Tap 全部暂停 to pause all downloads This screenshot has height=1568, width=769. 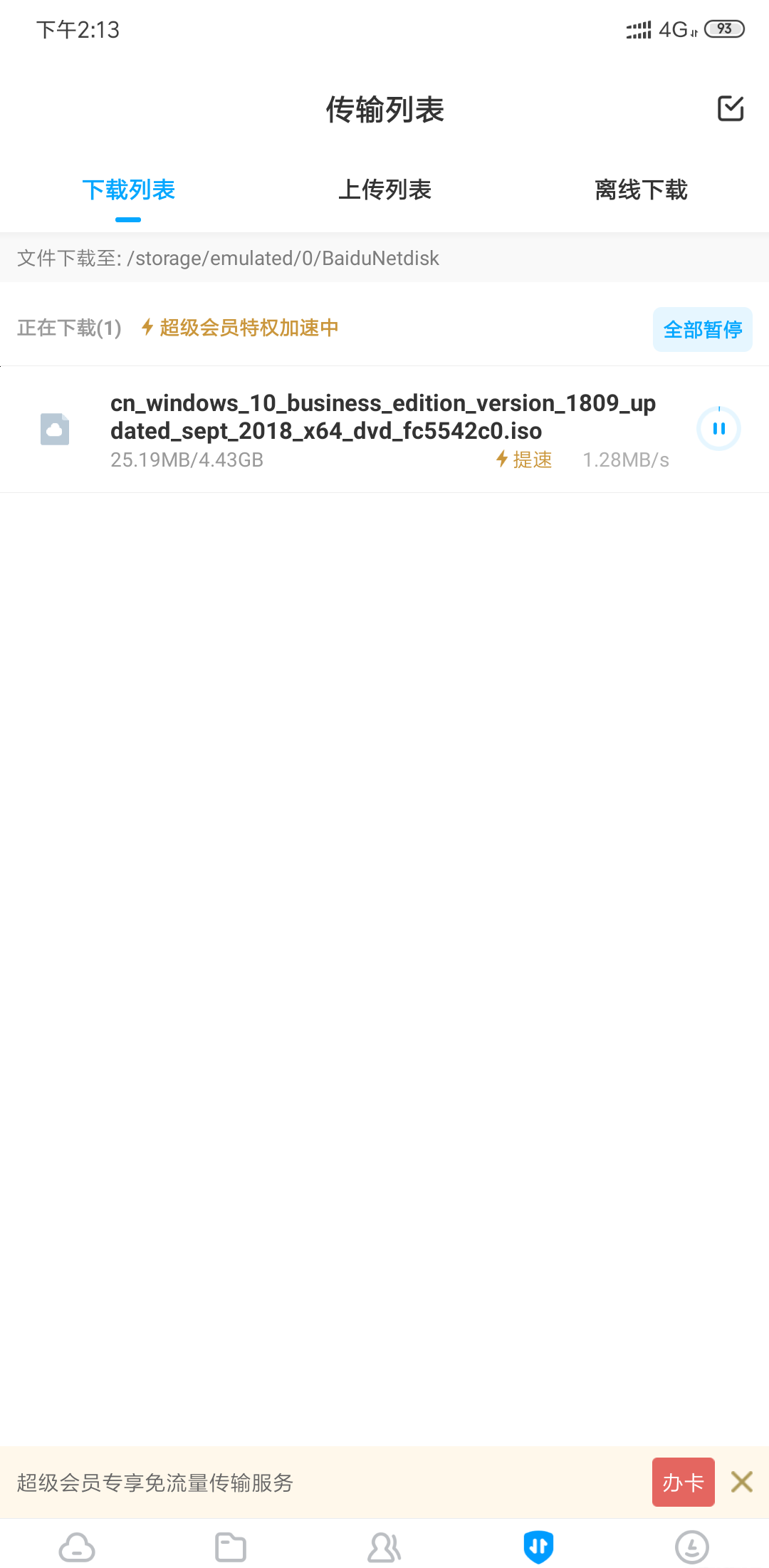[702, 329]
